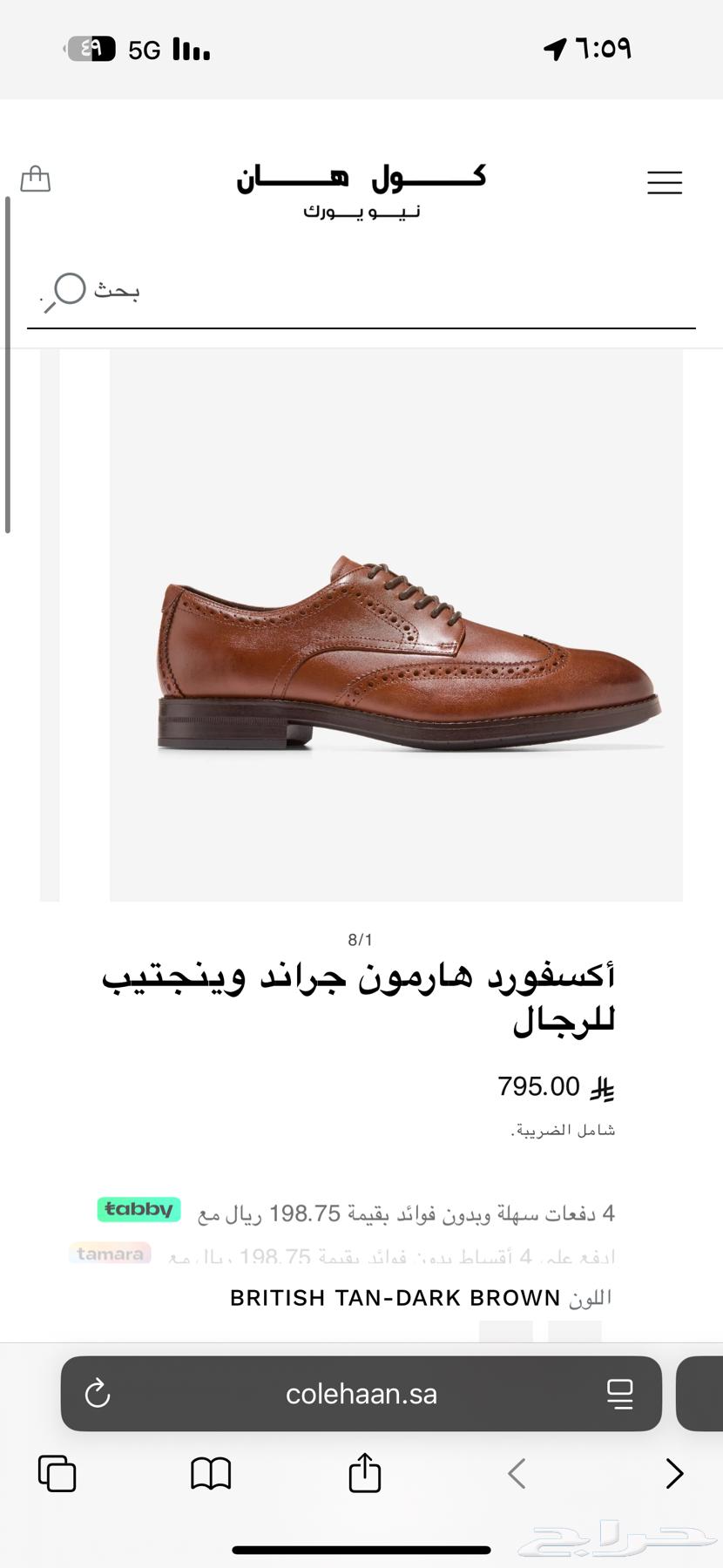
Task: Tap the tamara payment badge
Action: pyautogui.click(x=111, y=1254)
